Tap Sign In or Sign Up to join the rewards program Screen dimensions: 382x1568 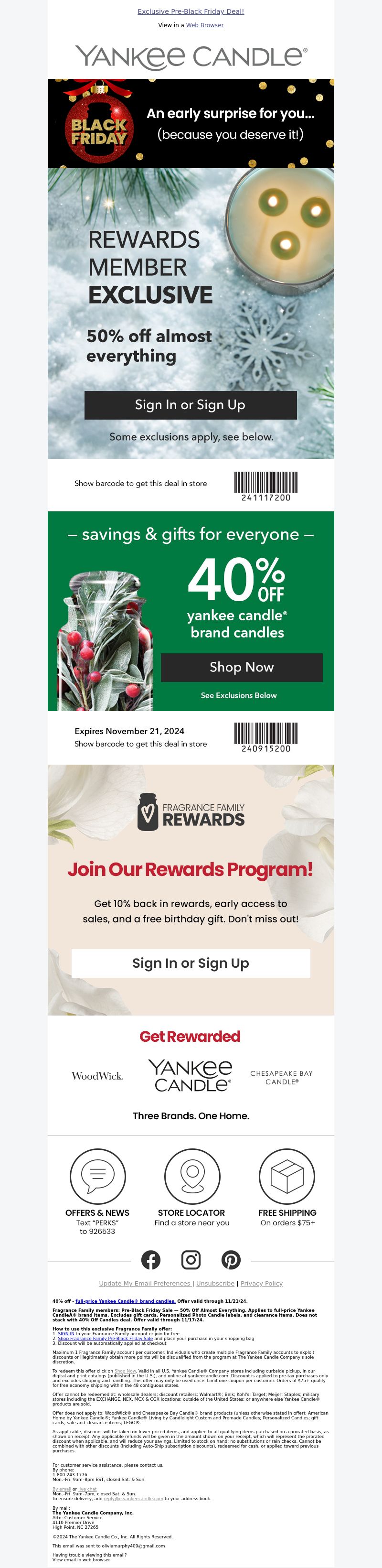(x=191, y=963)
